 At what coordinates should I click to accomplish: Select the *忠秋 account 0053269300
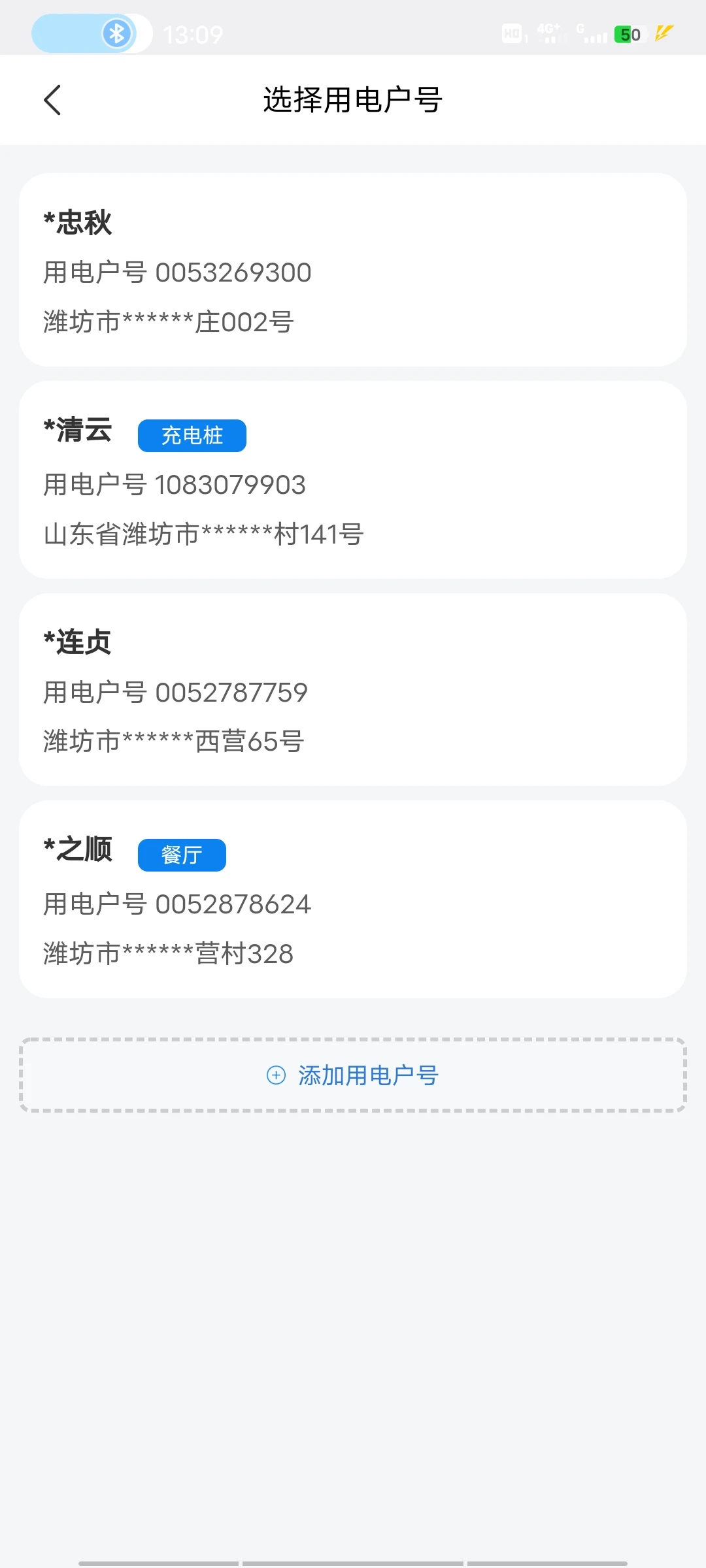tap(353, 270)
